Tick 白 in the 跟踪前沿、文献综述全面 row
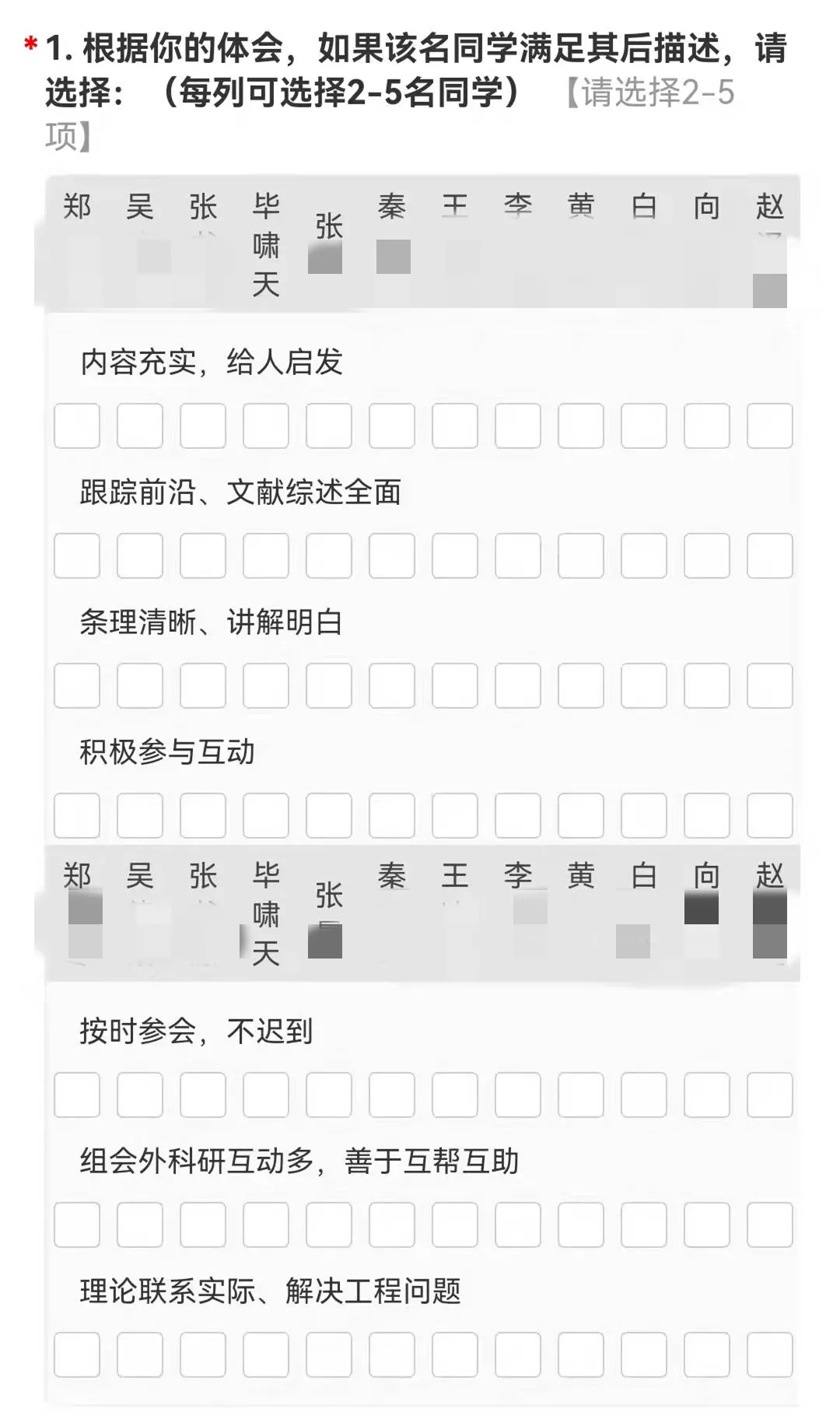This screenshot has width=840, height=1423. [x=644, y=556]
